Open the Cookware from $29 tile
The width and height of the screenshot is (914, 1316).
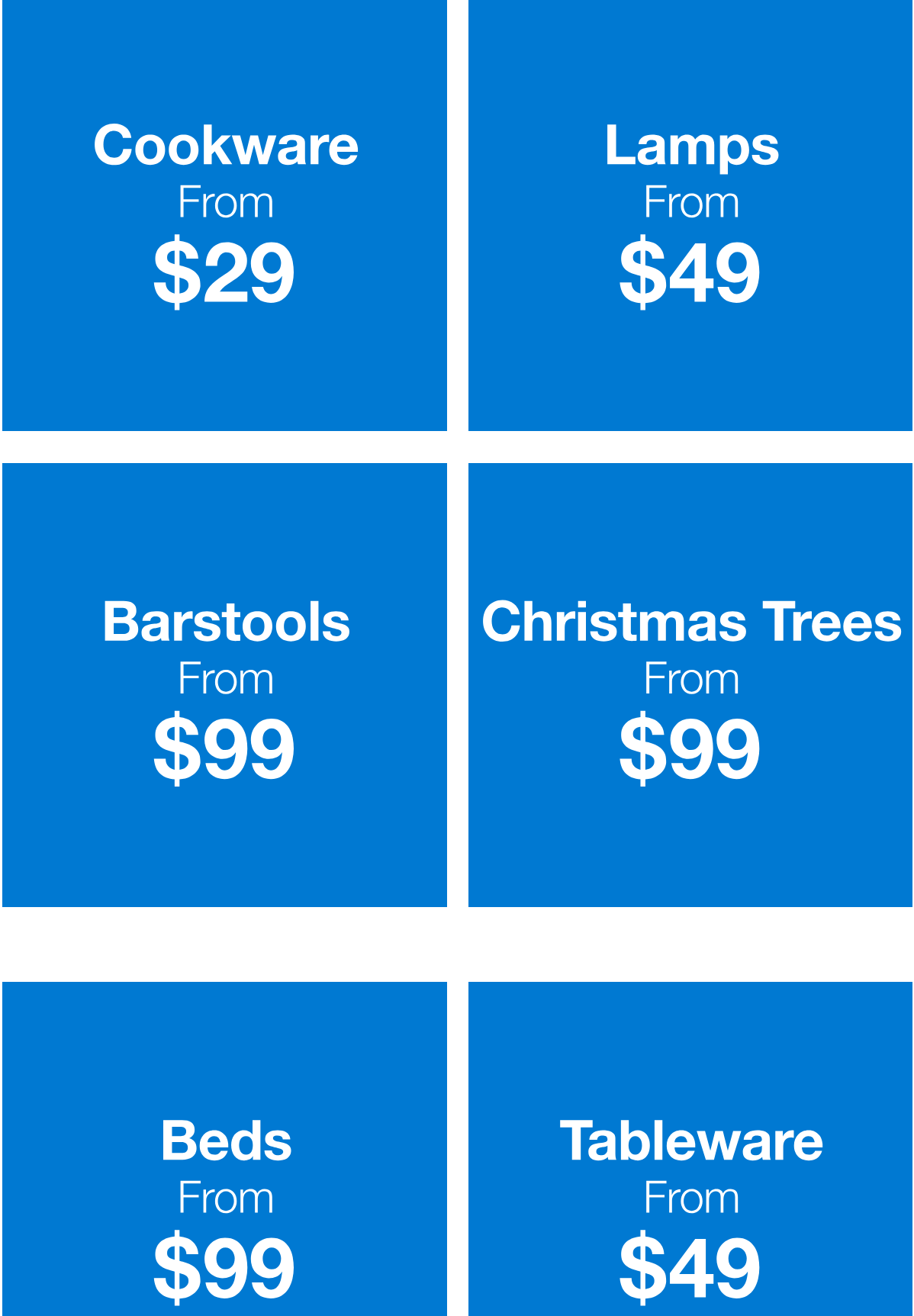pyautogui.click(x=224, y=215)
